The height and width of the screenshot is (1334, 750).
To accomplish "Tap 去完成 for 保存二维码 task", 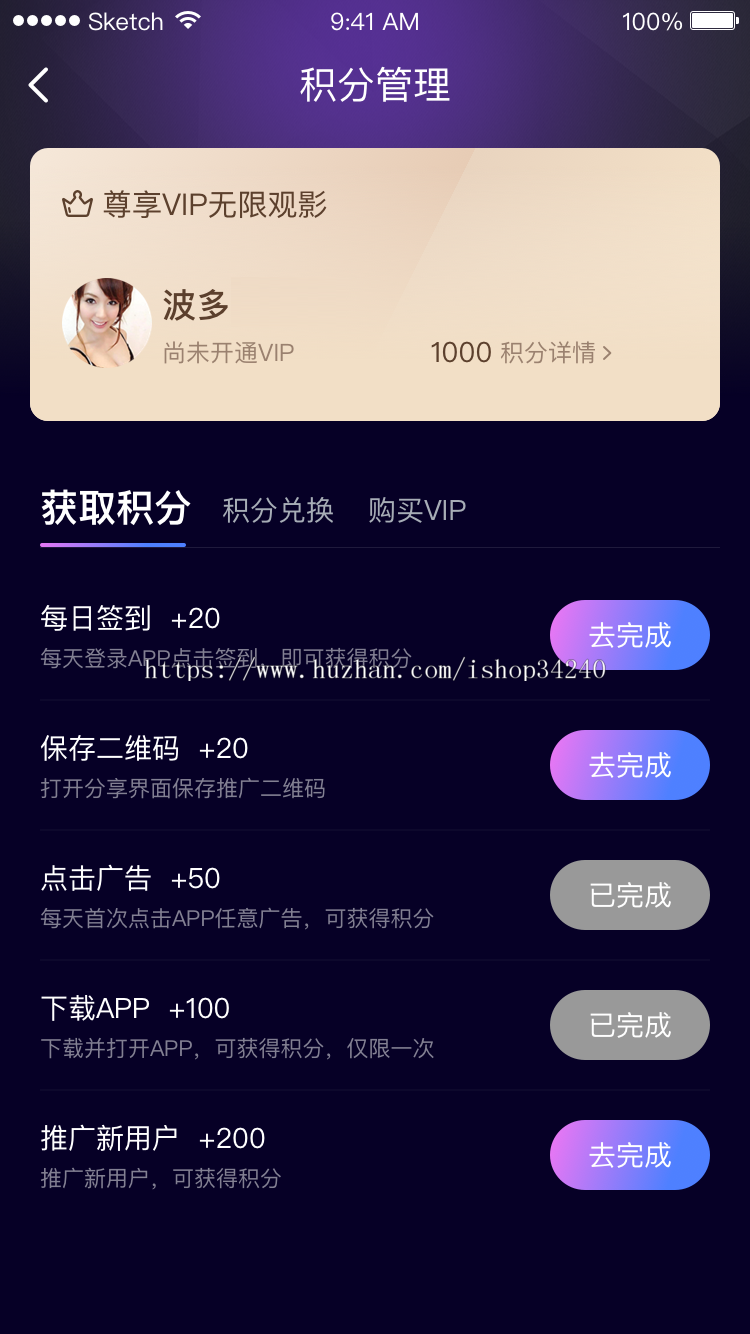I will point(629,764).
